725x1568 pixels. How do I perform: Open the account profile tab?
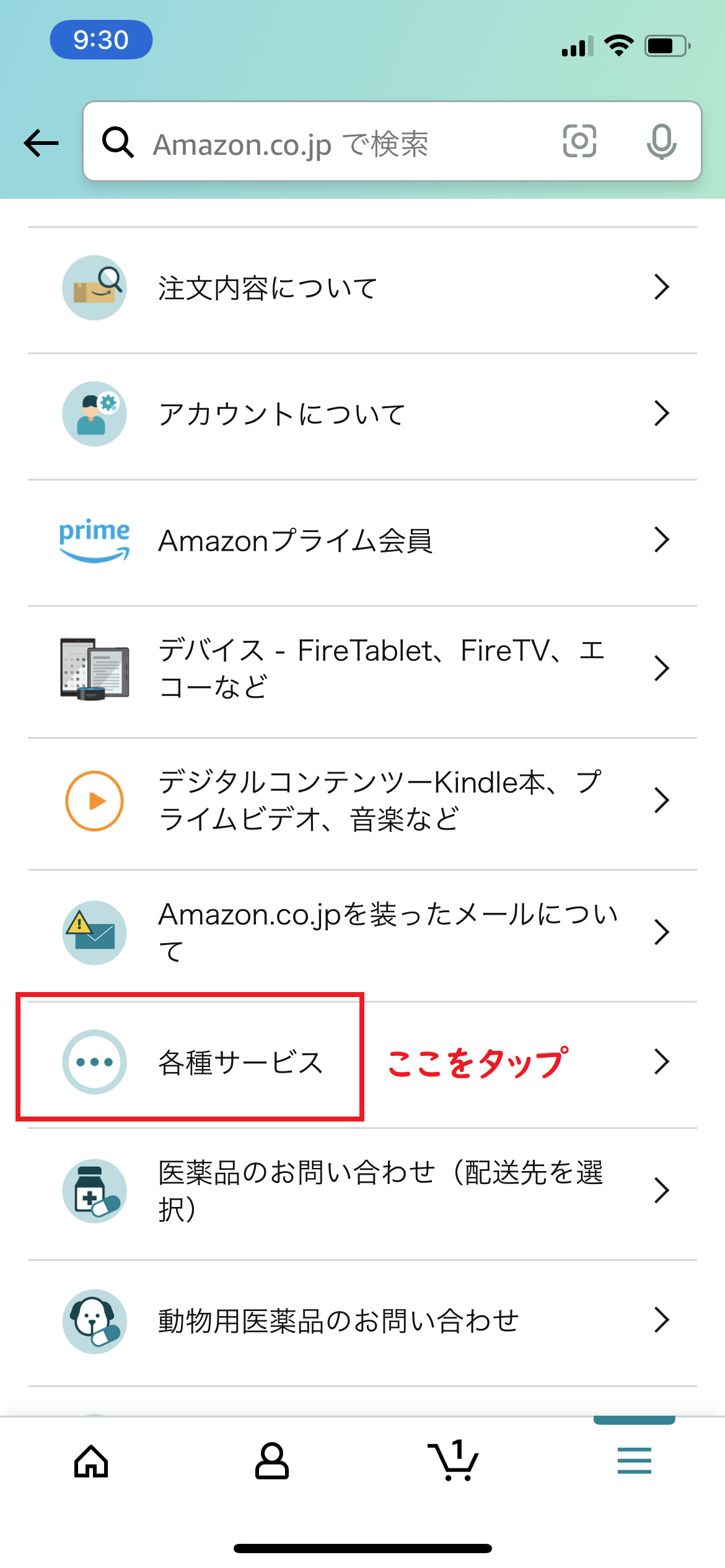[272, 1461]
